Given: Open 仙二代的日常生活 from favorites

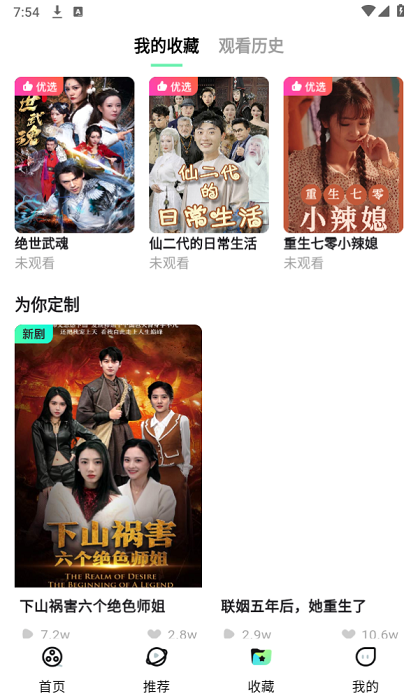Looking at the screenshot, I should pos(209,155).
